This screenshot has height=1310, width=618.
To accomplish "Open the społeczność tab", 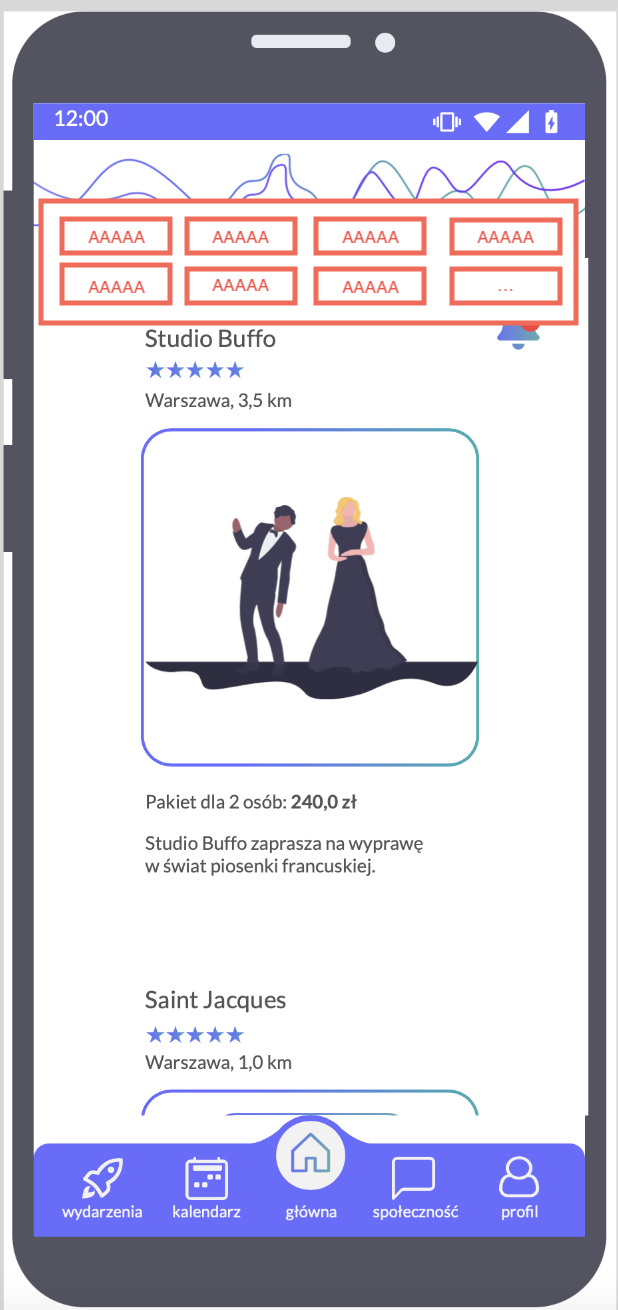I will (x=414, y=1187).
